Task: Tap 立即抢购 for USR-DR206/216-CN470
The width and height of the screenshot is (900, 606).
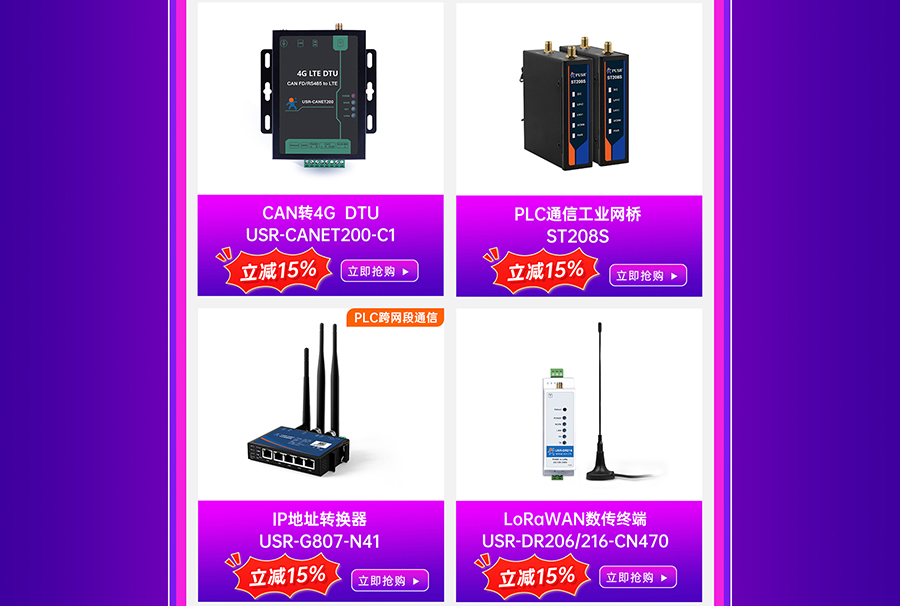Action: pyautogui.click(x=638, y=577)
